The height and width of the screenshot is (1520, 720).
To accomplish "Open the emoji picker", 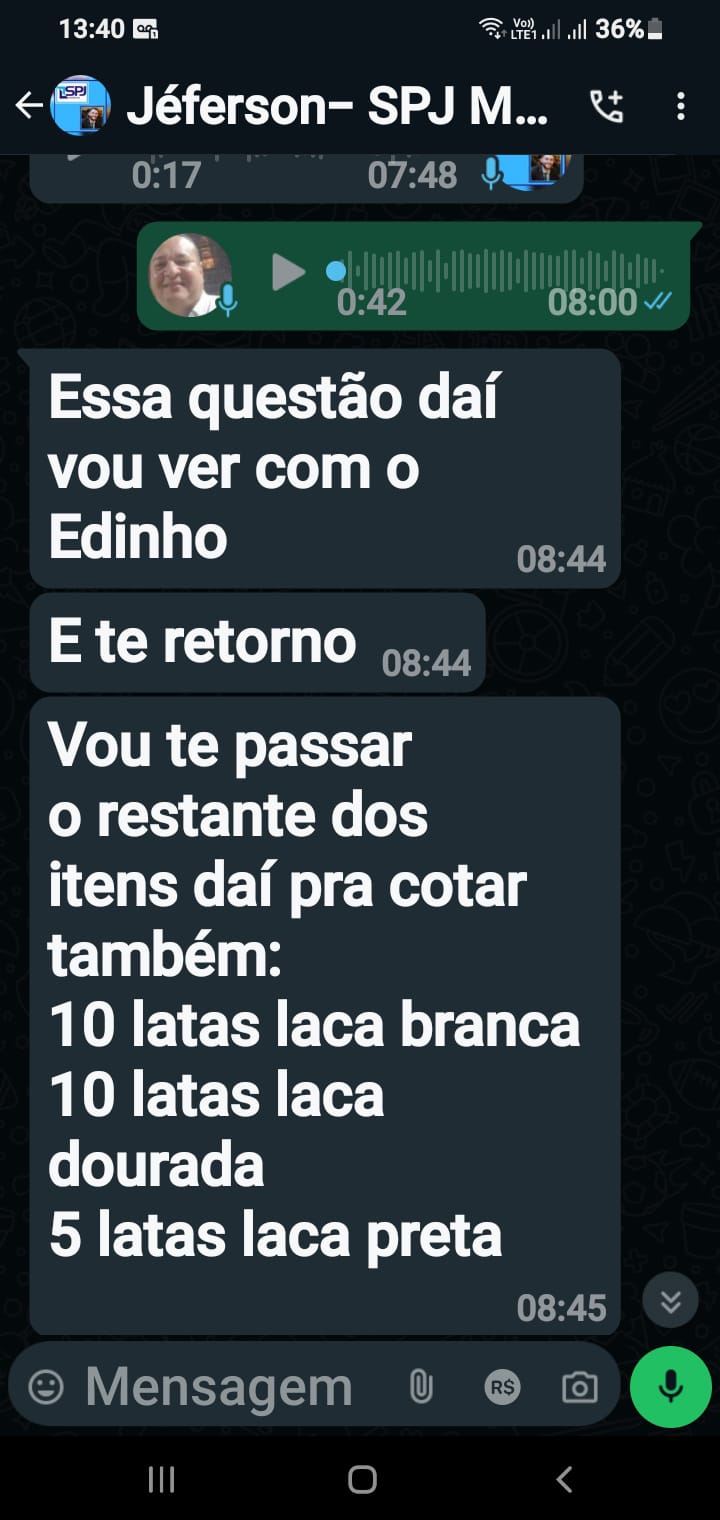I will click(46, 1386).
